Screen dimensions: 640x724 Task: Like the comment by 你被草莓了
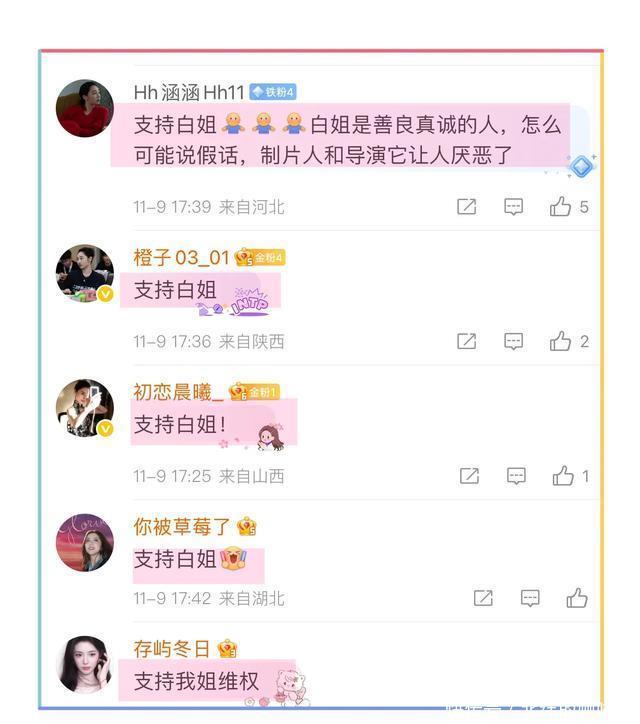pyautogui.click(x=577, y=598)
